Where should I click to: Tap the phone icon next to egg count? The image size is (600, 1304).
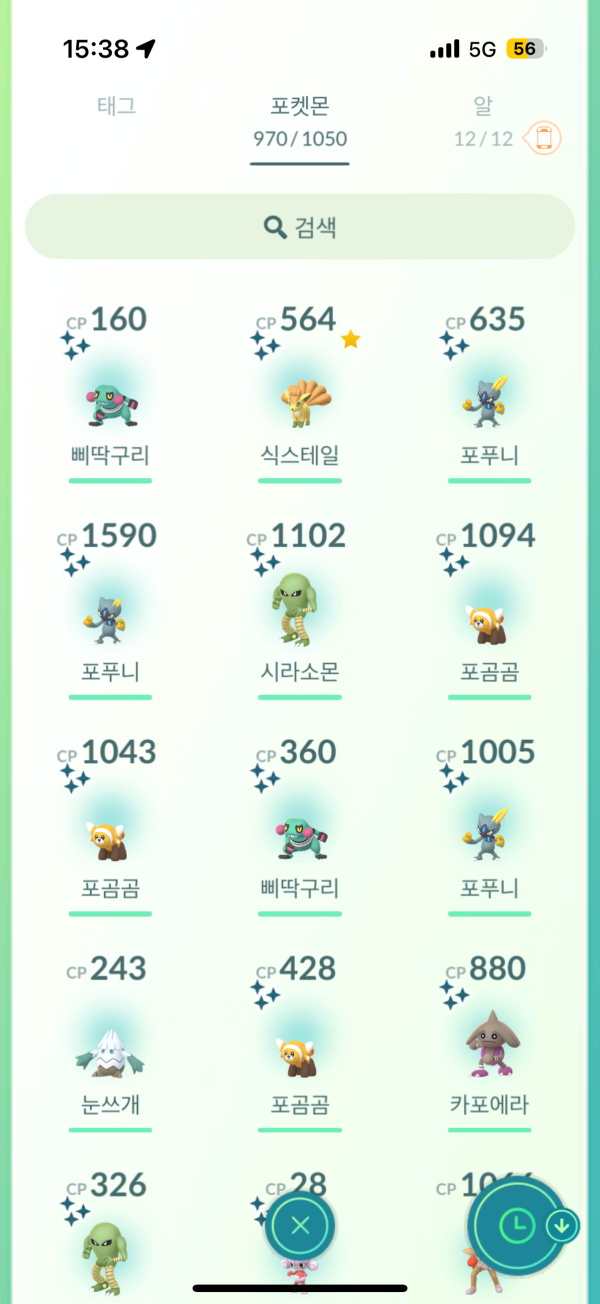tap(544, 138)
